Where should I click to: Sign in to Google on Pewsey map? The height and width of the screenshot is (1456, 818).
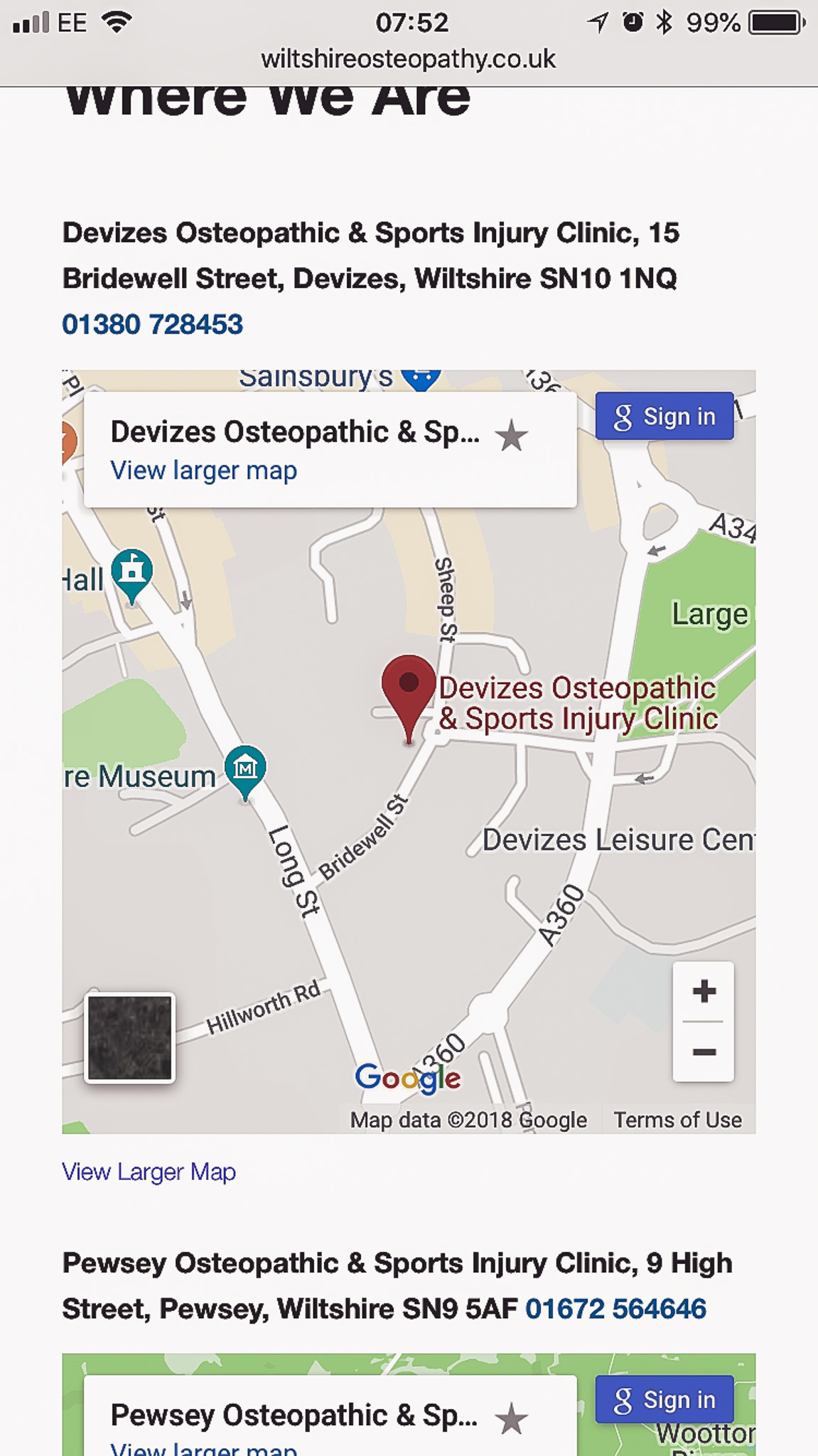click(664, 1400)
